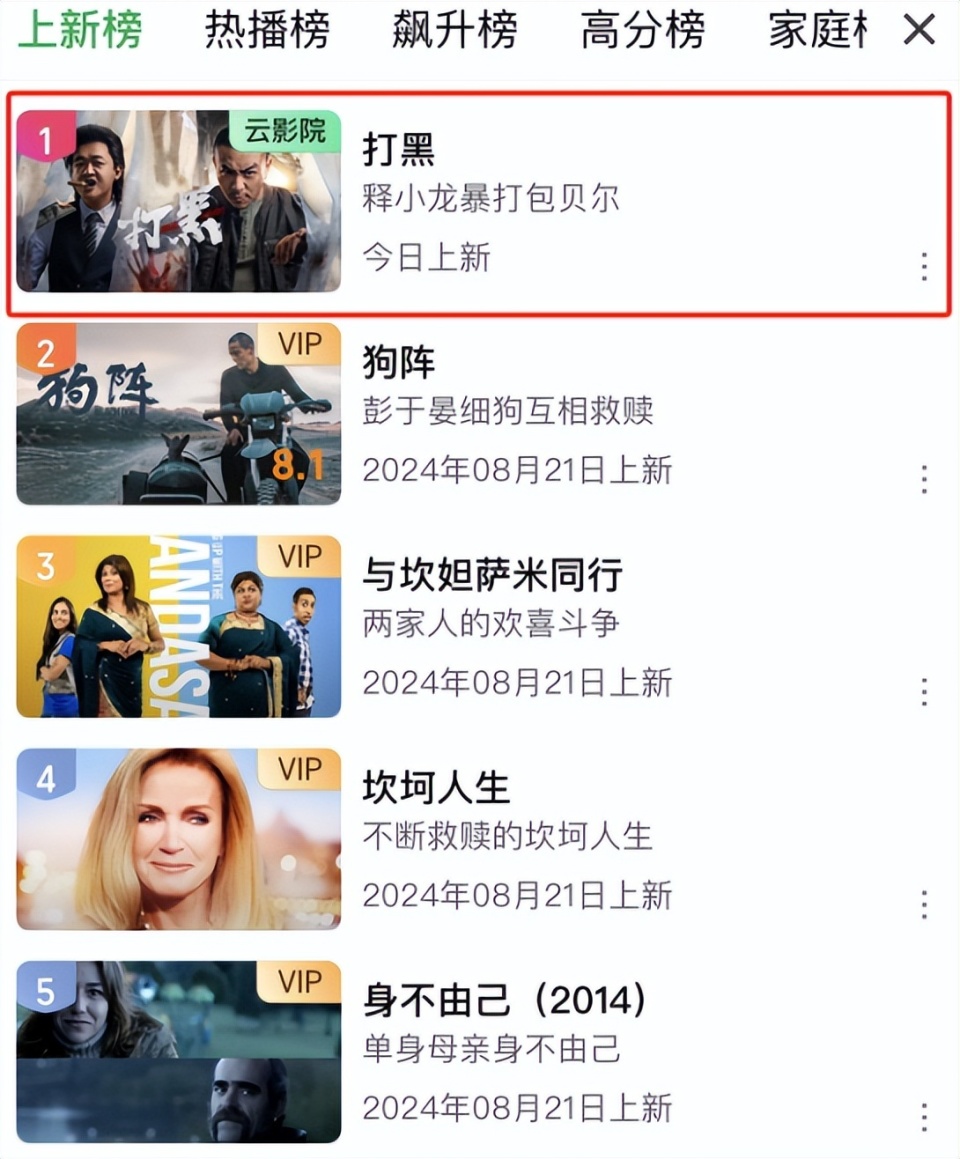
Task: Open the movie 打黑
Action: click(399, 149)
